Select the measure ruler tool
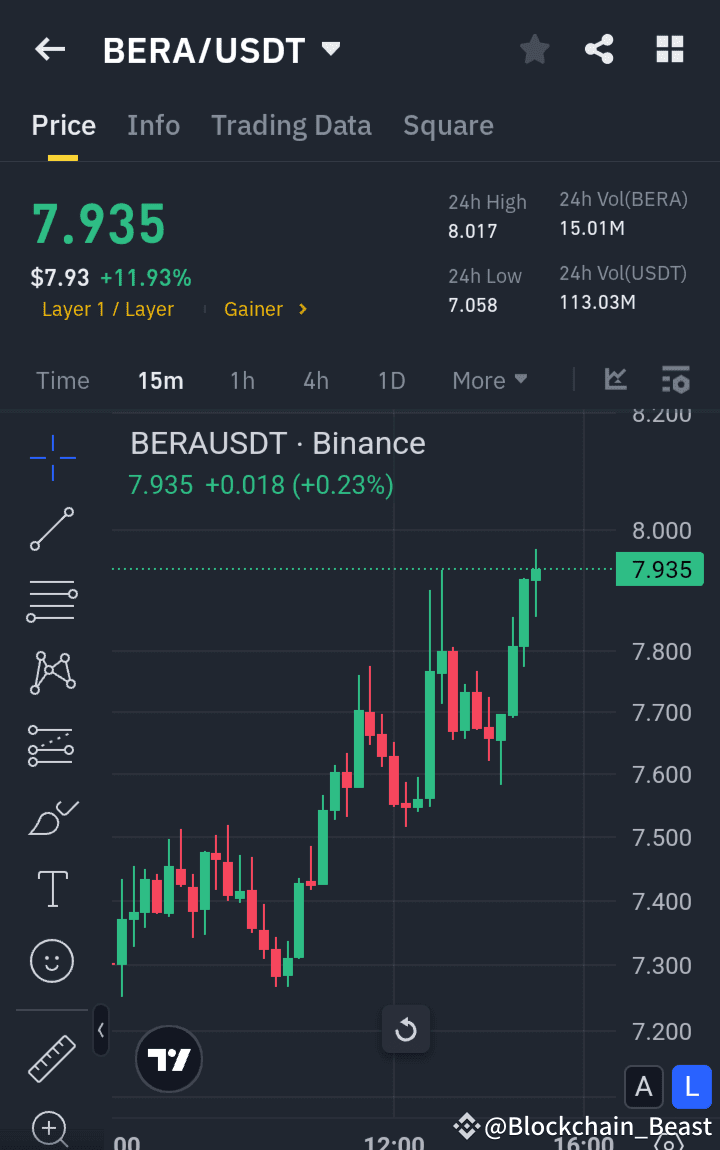 [x=51, y=1059]
